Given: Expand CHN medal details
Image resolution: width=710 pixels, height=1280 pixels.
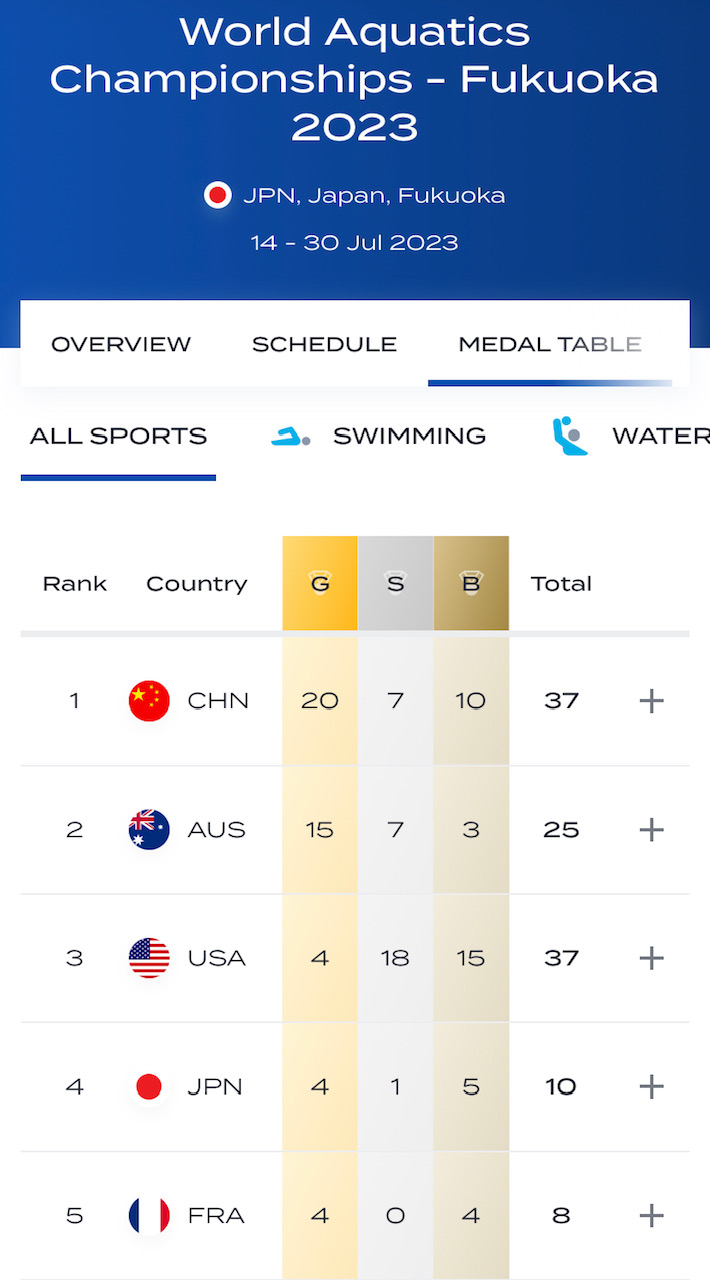Looking at the screenshot, I should coord(651,701).
